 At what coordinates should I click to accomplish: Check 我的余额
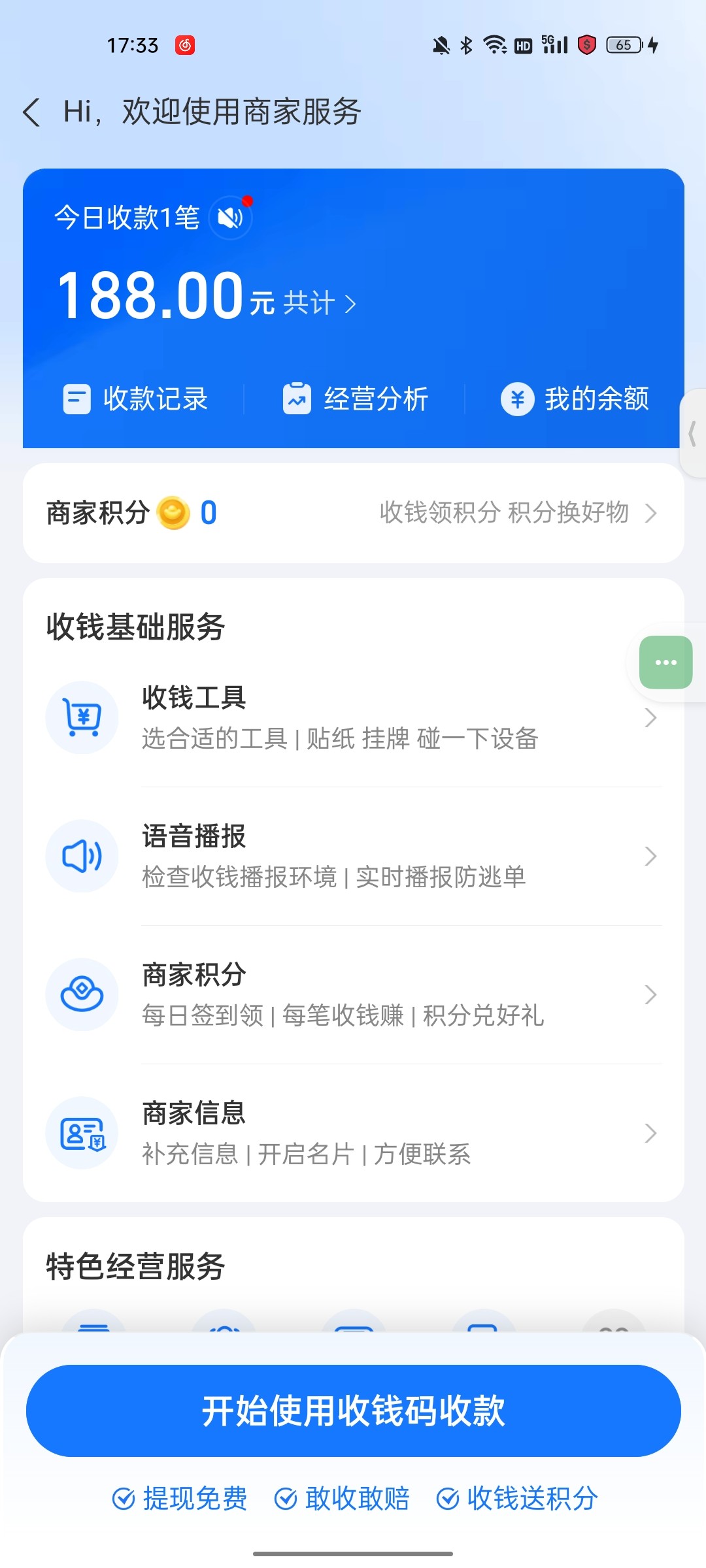click(575, 399)
